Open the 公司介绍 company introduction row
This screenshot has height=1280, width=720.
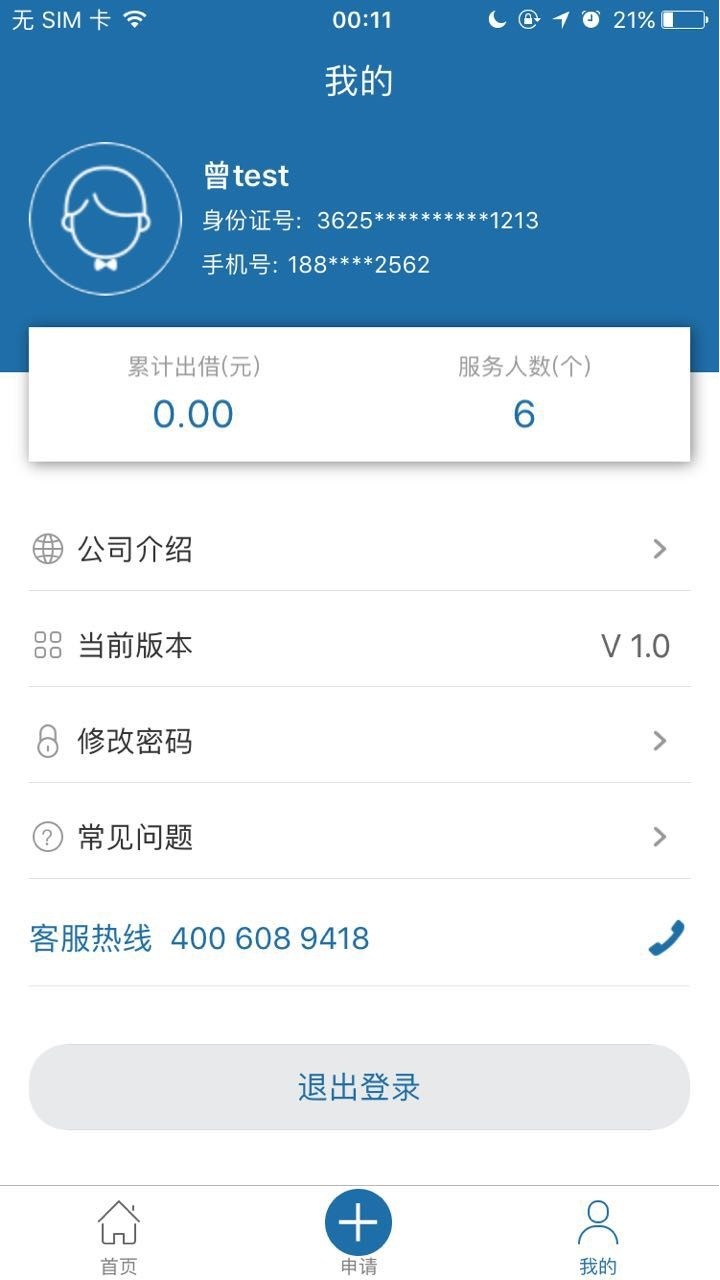point(359,549)
